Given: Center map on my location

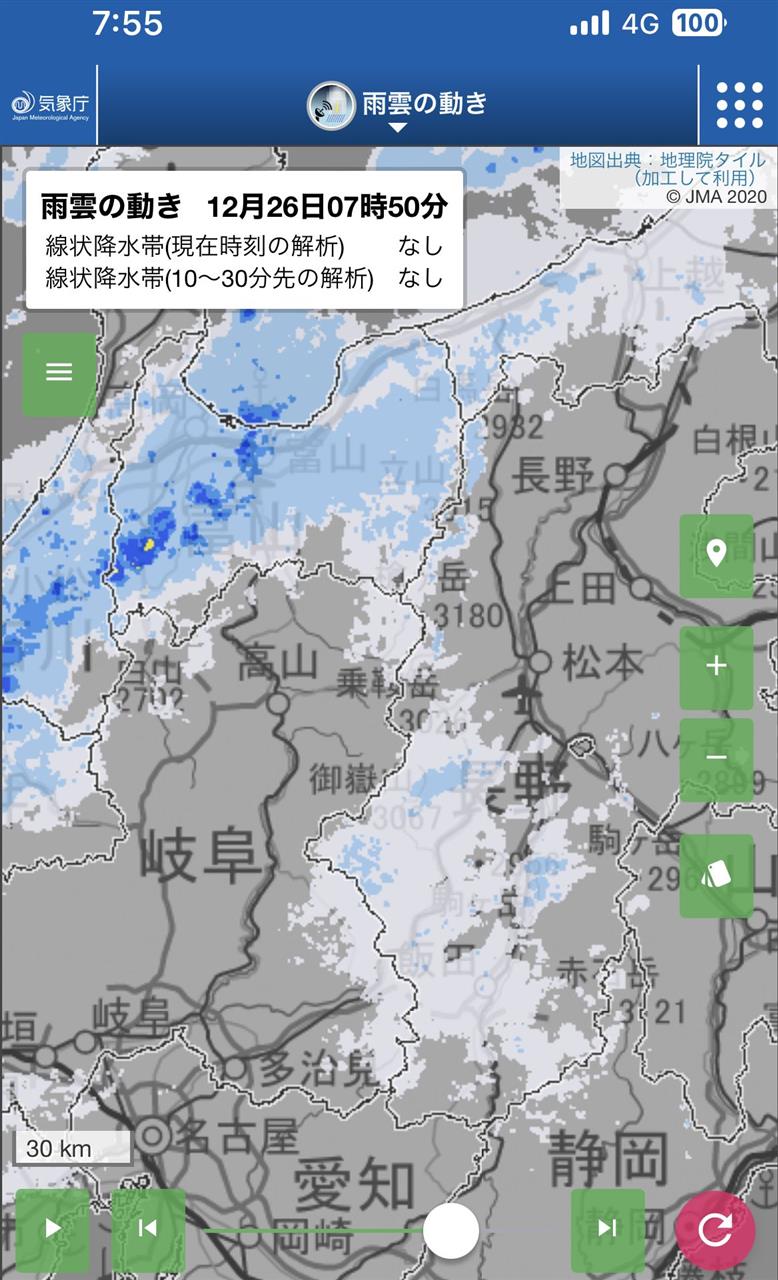Looking at the screenshot, I should 716,555.
